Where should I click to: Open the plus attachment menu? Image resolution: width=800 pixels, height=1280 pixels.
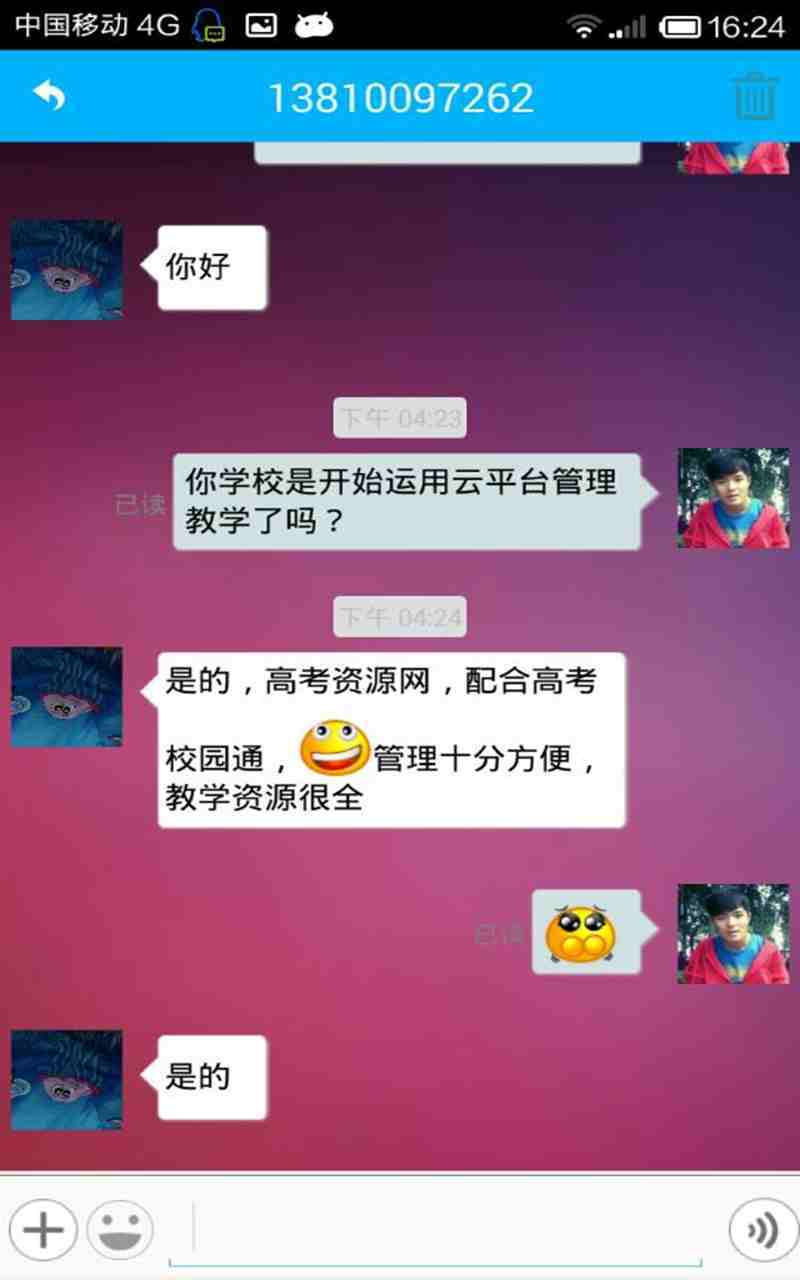[x=43, y=1230]
